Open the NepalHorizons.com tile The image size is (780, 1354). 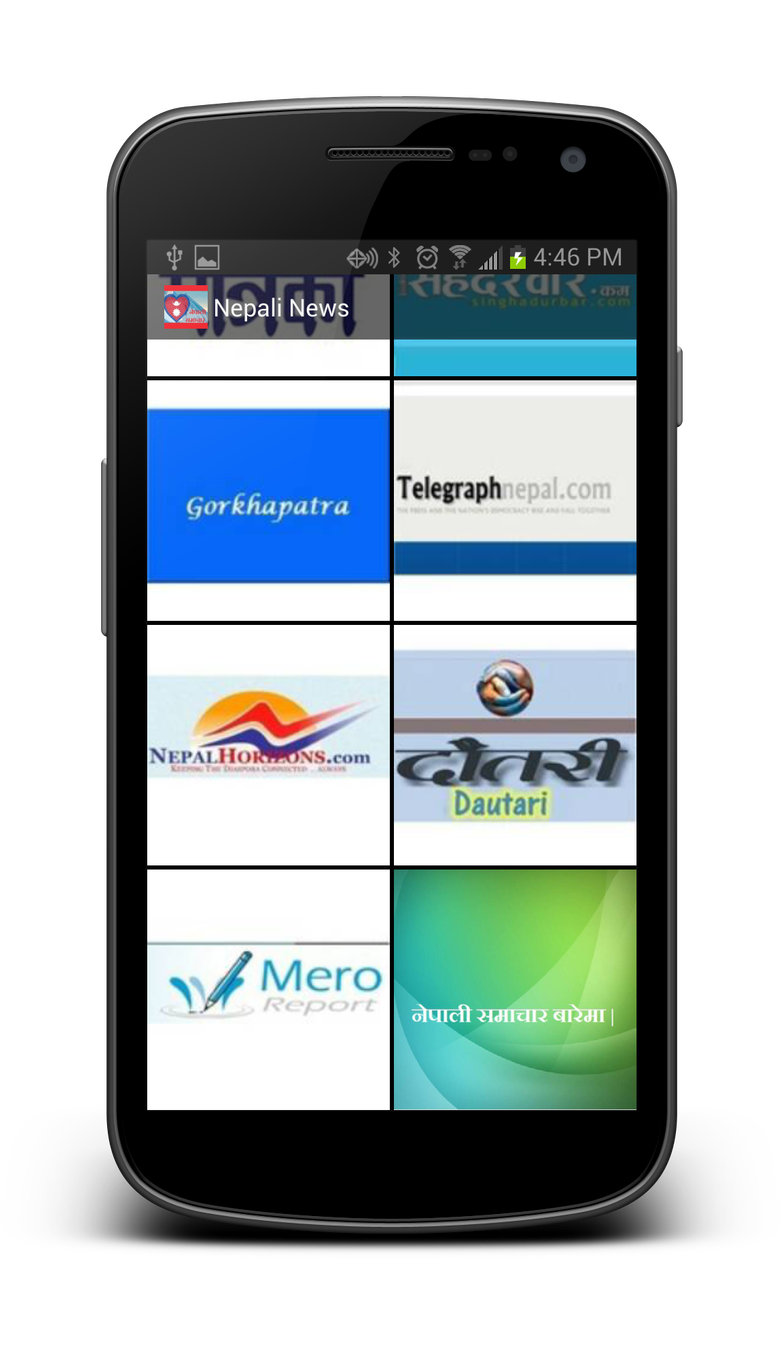tap(268, 744)
